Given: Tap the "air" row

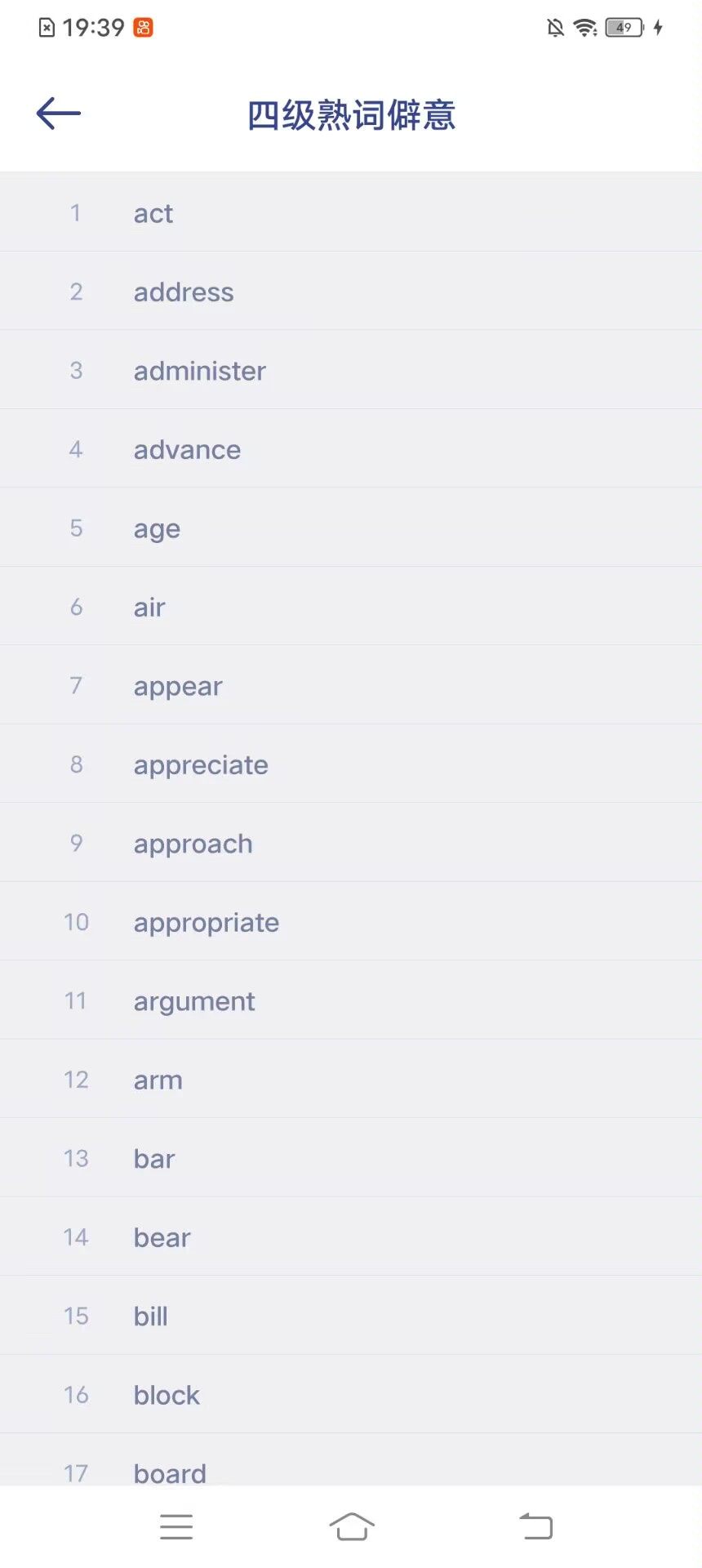Looking at the screenshot, I should click(x=351, y=607).
